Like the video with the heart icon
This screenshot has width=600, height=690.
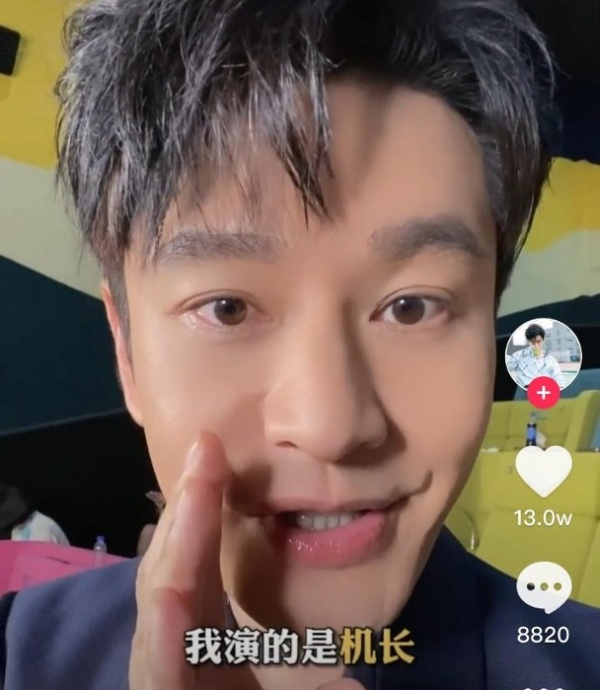pos(543,470)
